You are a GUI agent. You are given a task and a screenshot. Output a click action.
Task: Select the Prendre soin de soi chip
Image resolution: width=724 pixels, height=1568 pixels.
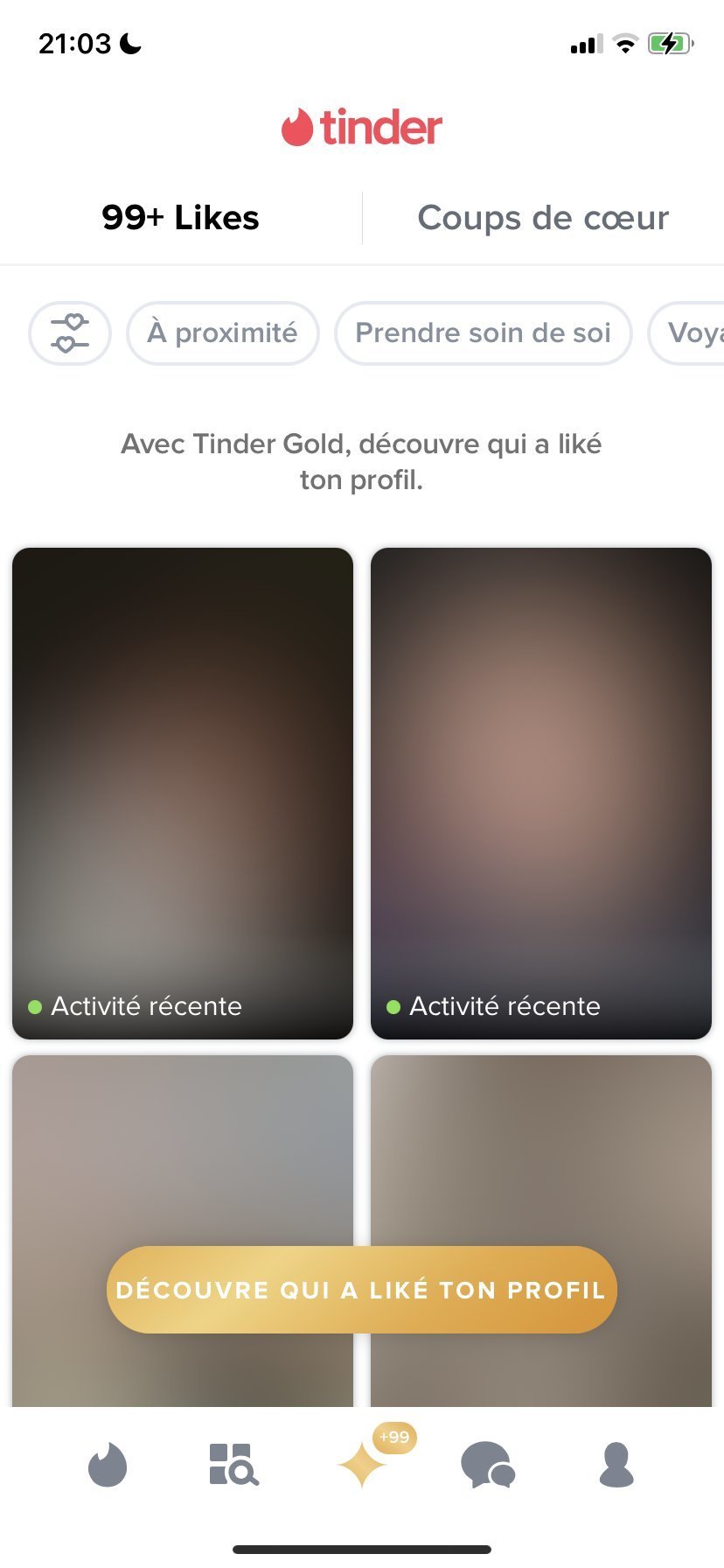(x=483, y=333)
